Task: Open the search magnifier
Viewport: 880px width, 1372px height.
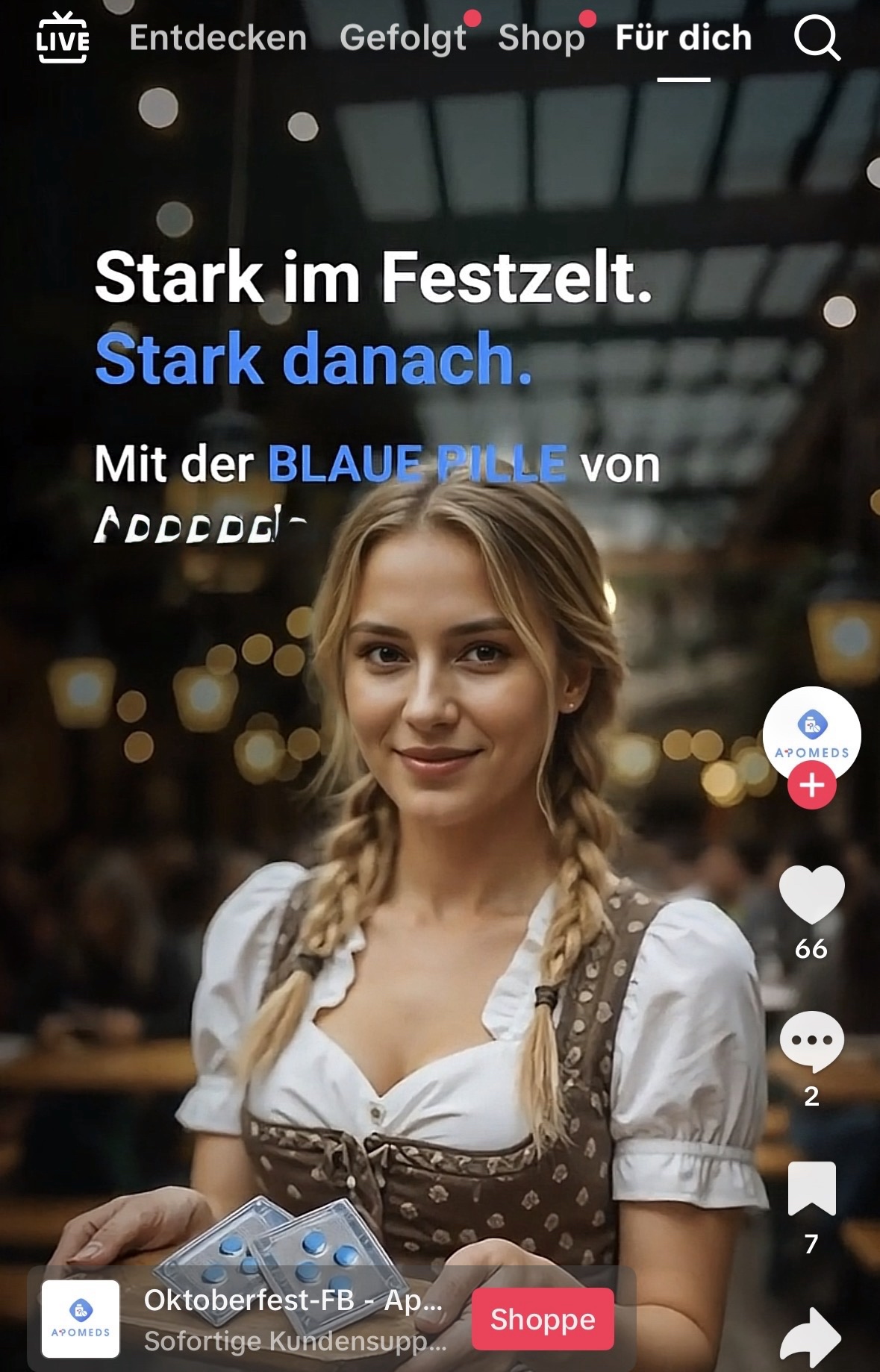Action: click(817, 38)
